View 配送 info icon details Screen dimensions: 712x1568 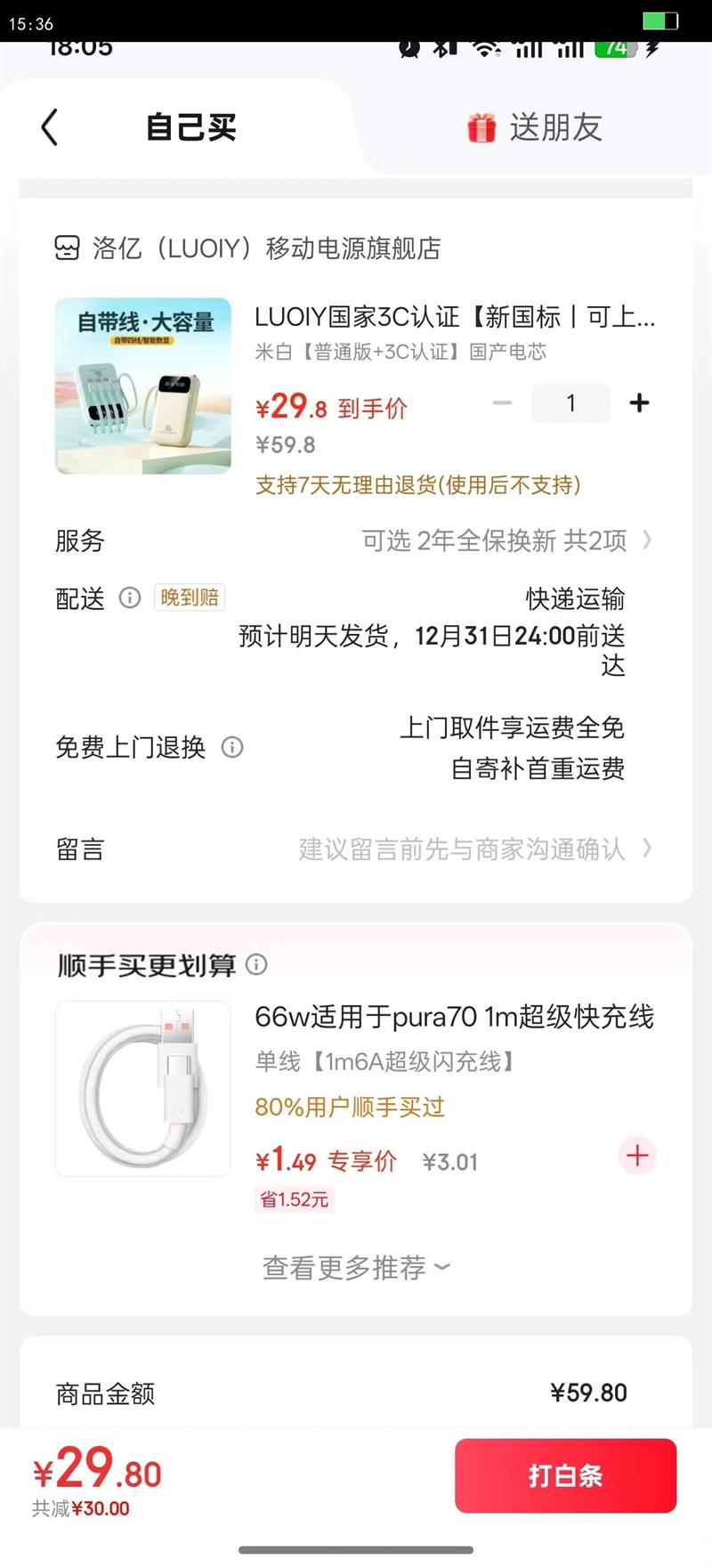click(x=130, y=597)
